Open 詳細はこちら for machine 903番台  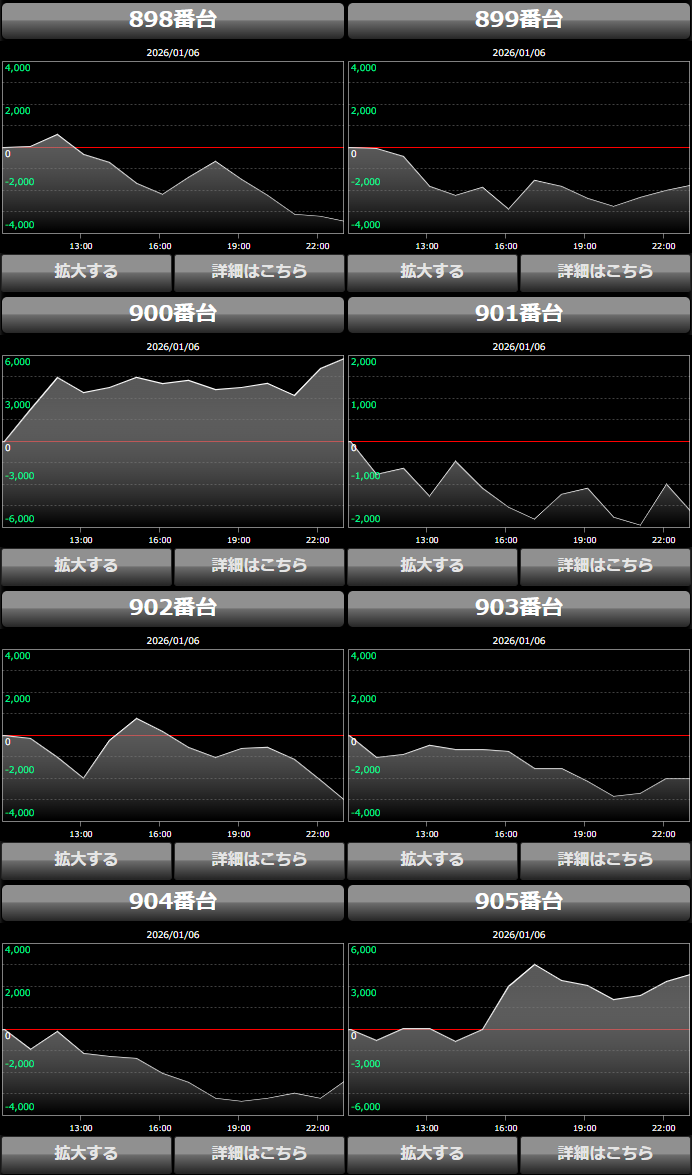[605, 860]
